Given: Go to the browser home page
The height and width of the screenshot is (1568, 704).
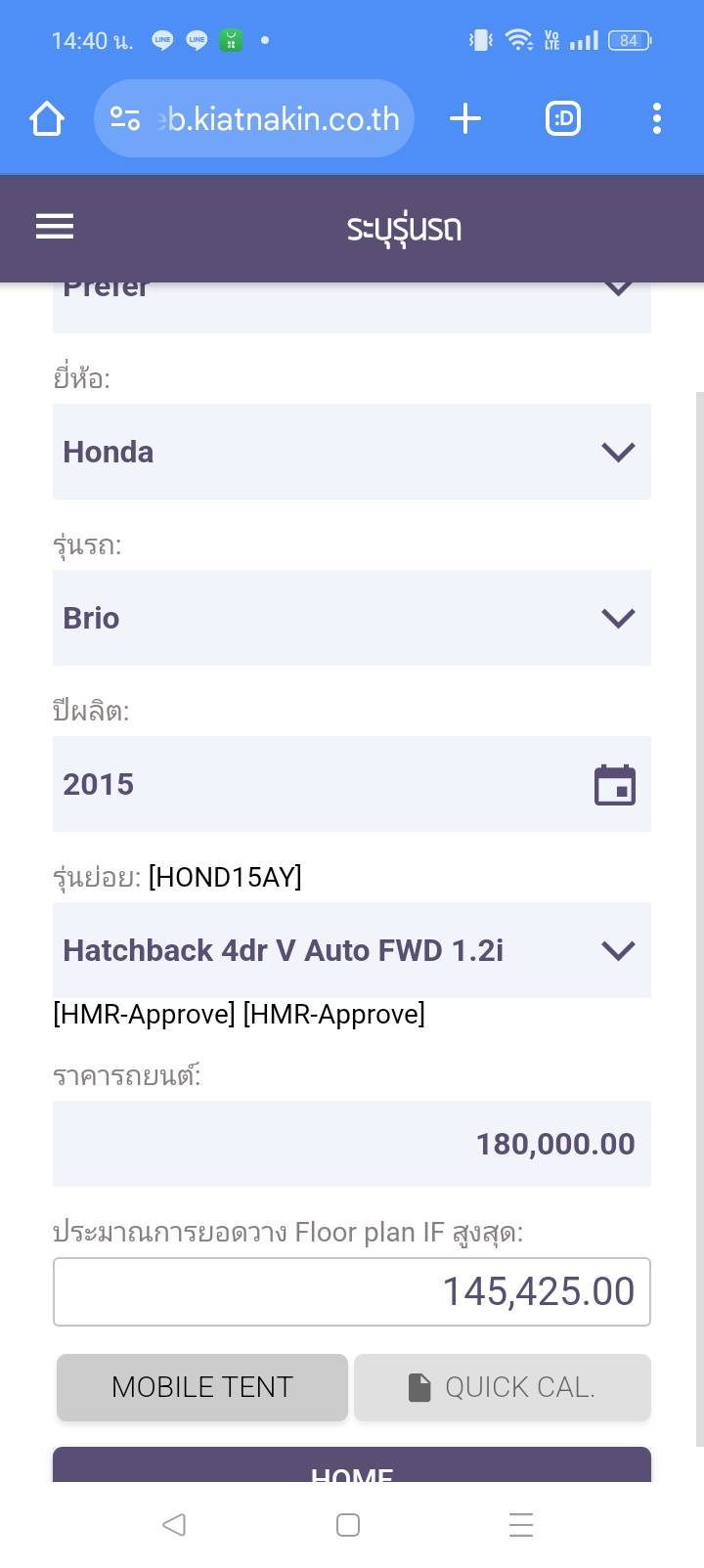Looking at the screenshot, I should point(47,119).
